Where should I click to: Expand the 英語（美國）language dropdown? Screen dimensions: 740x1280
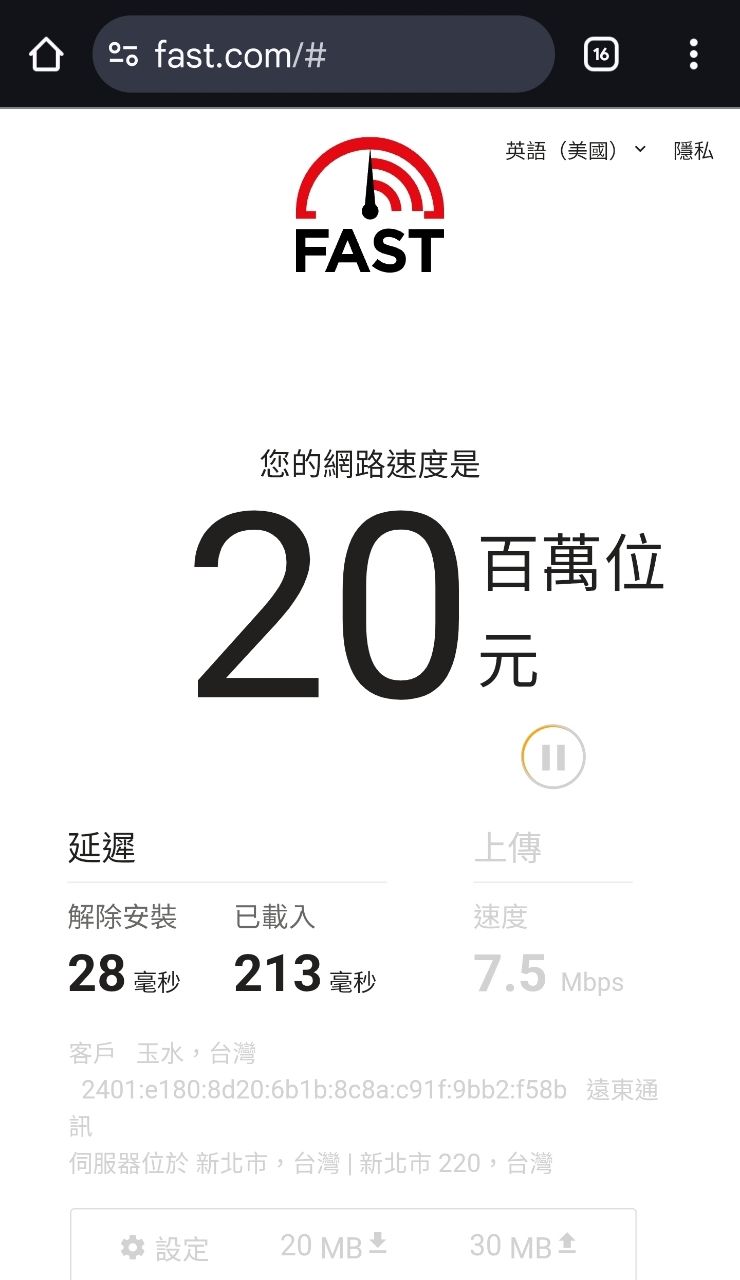576,151
